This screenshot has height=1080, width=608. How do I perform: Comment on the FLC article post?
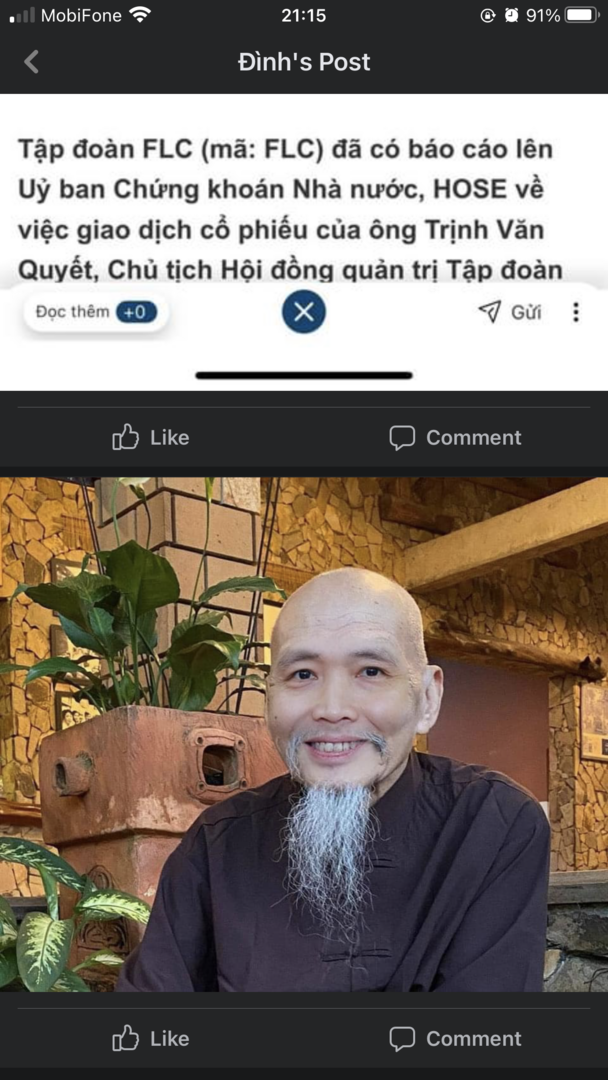(x=455, y=437)
